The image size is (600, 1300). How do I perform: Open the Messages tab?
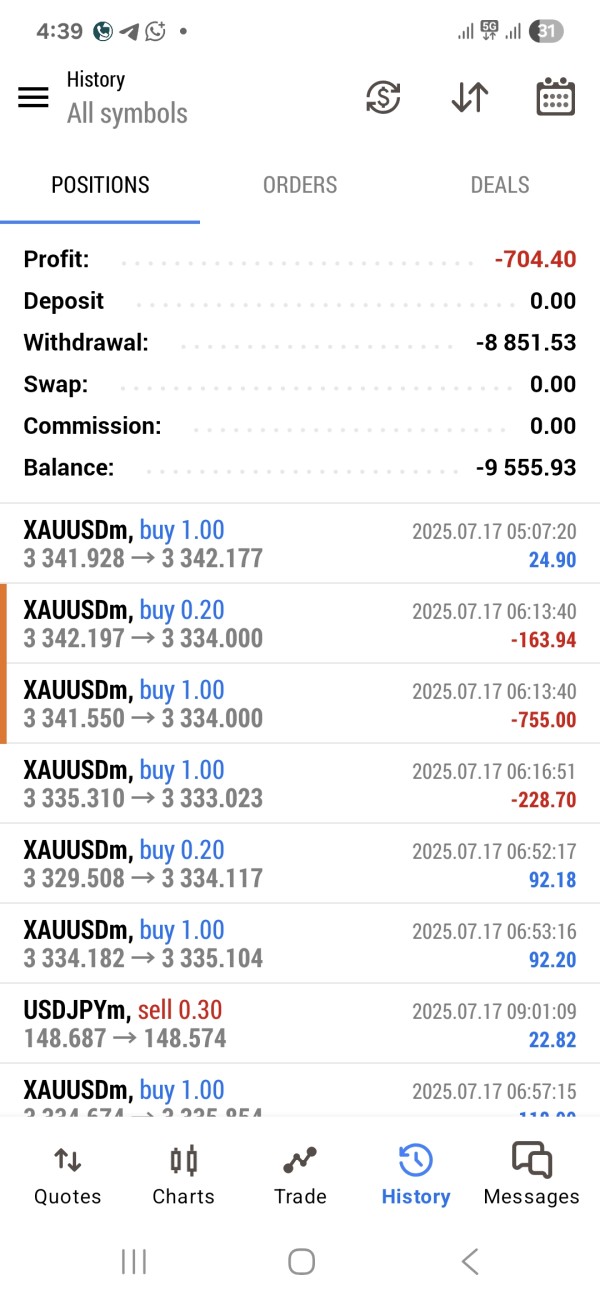pos(531,1175)
